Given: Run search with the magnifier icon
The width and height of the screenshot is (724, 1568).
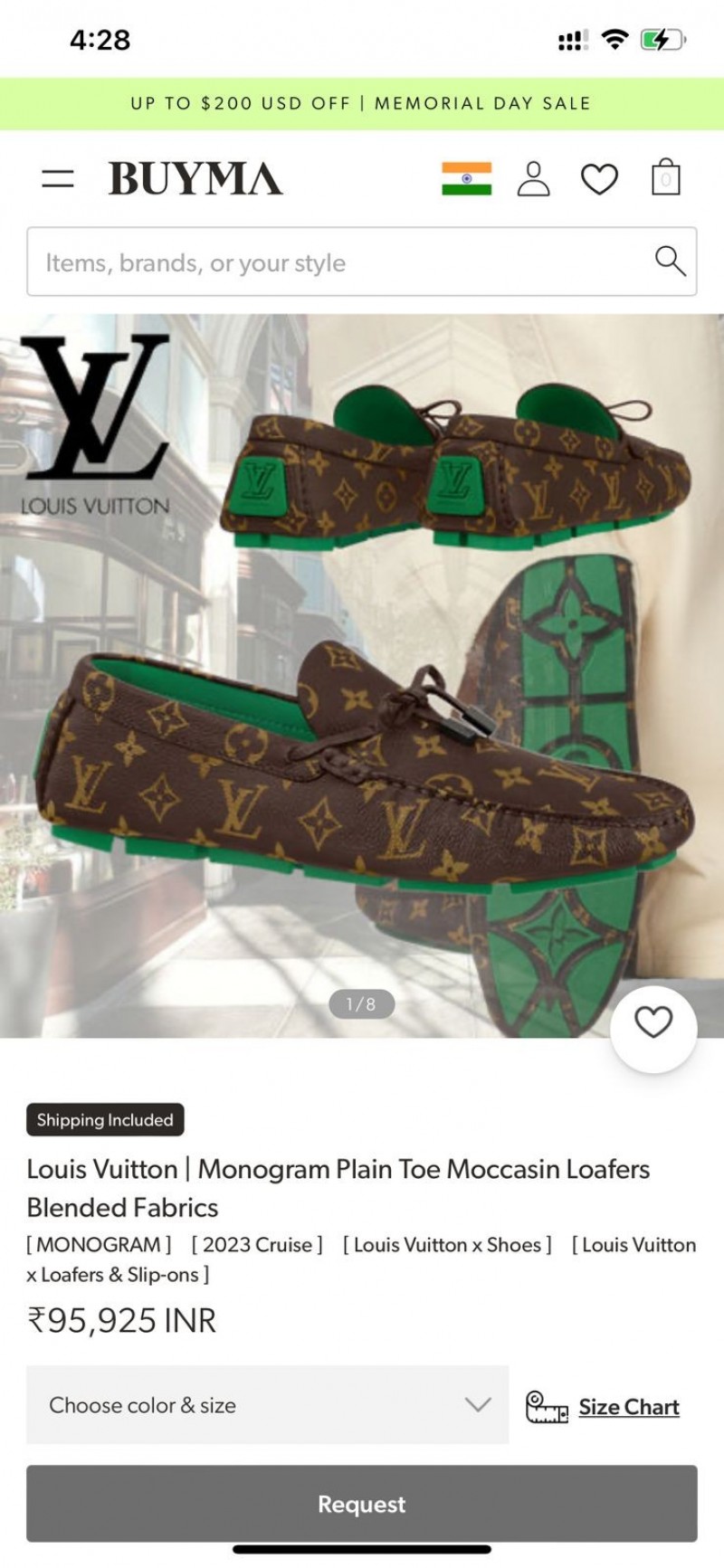Looking at the screenshot, I should pos(670,261).
